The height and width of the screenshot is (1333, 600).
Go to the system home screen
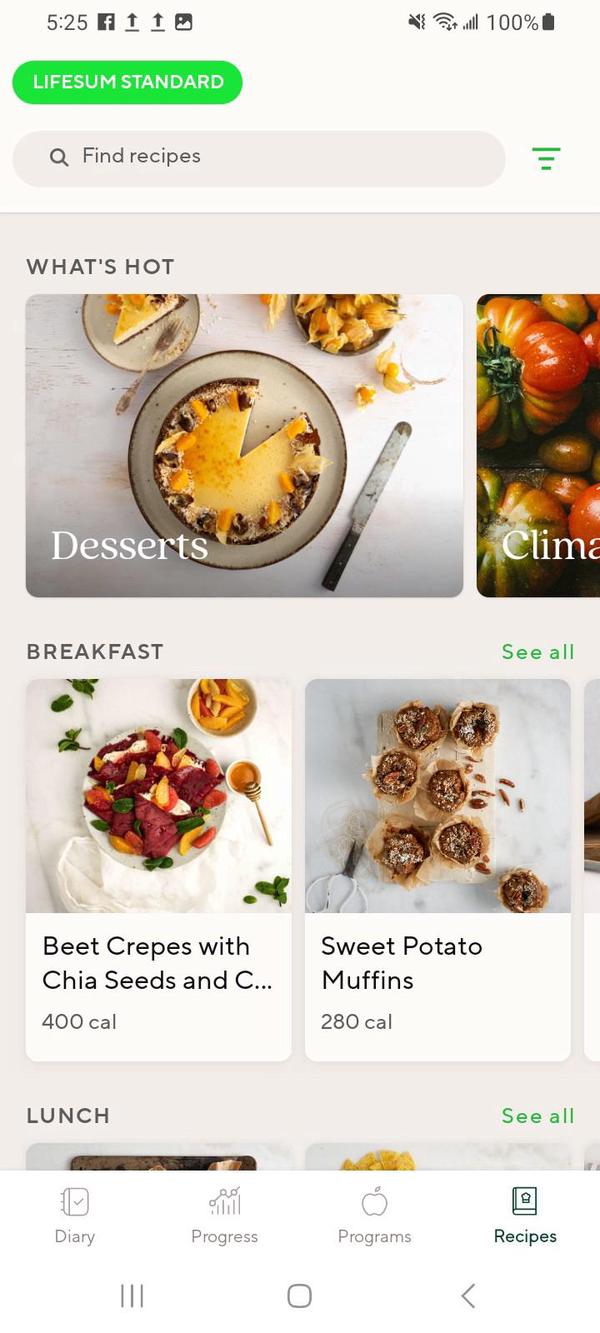[299, 1296]
